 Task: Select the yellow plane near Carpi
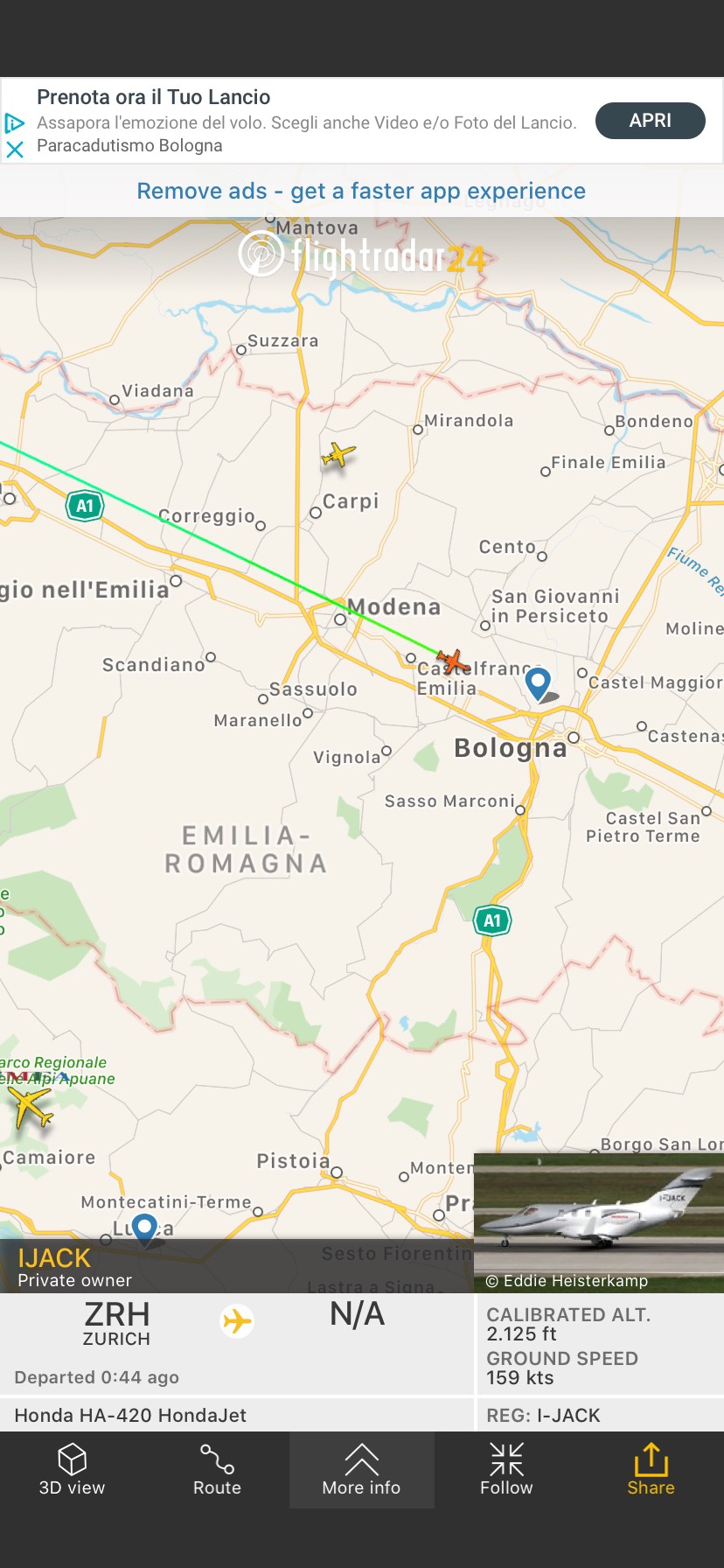338,455
